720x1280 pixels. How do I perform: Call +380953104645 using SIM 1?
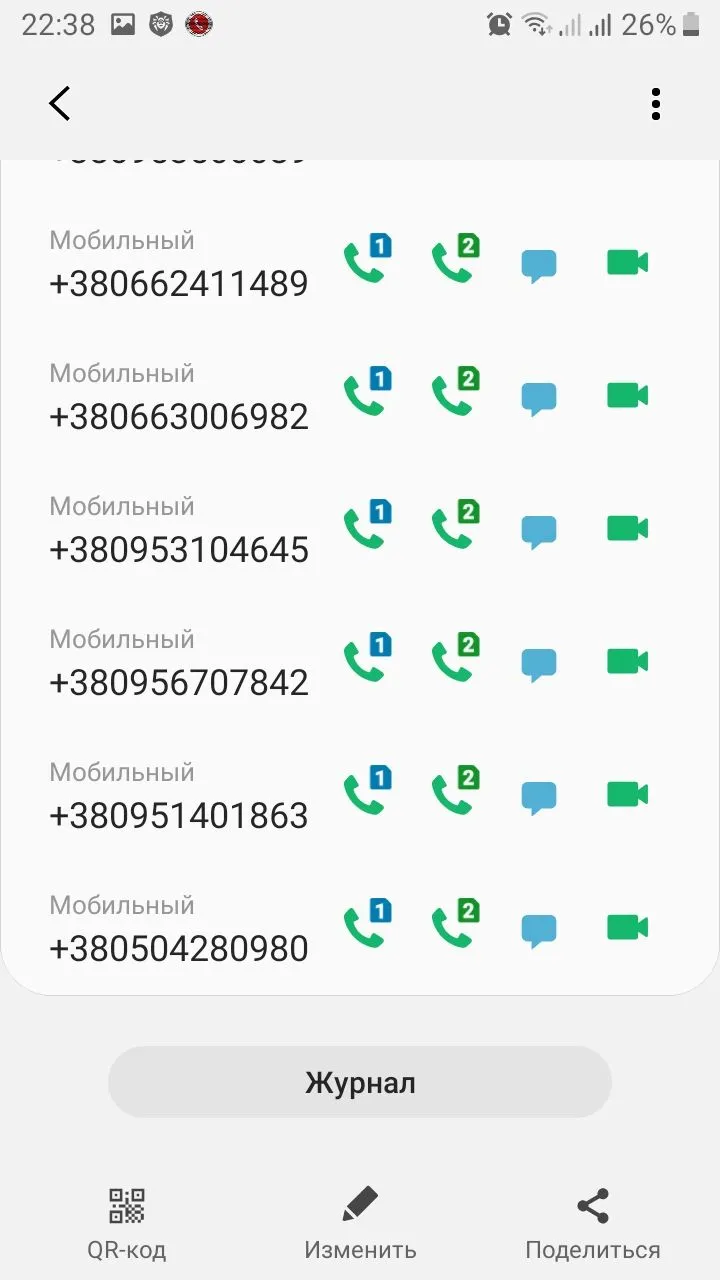pos(366,528)
